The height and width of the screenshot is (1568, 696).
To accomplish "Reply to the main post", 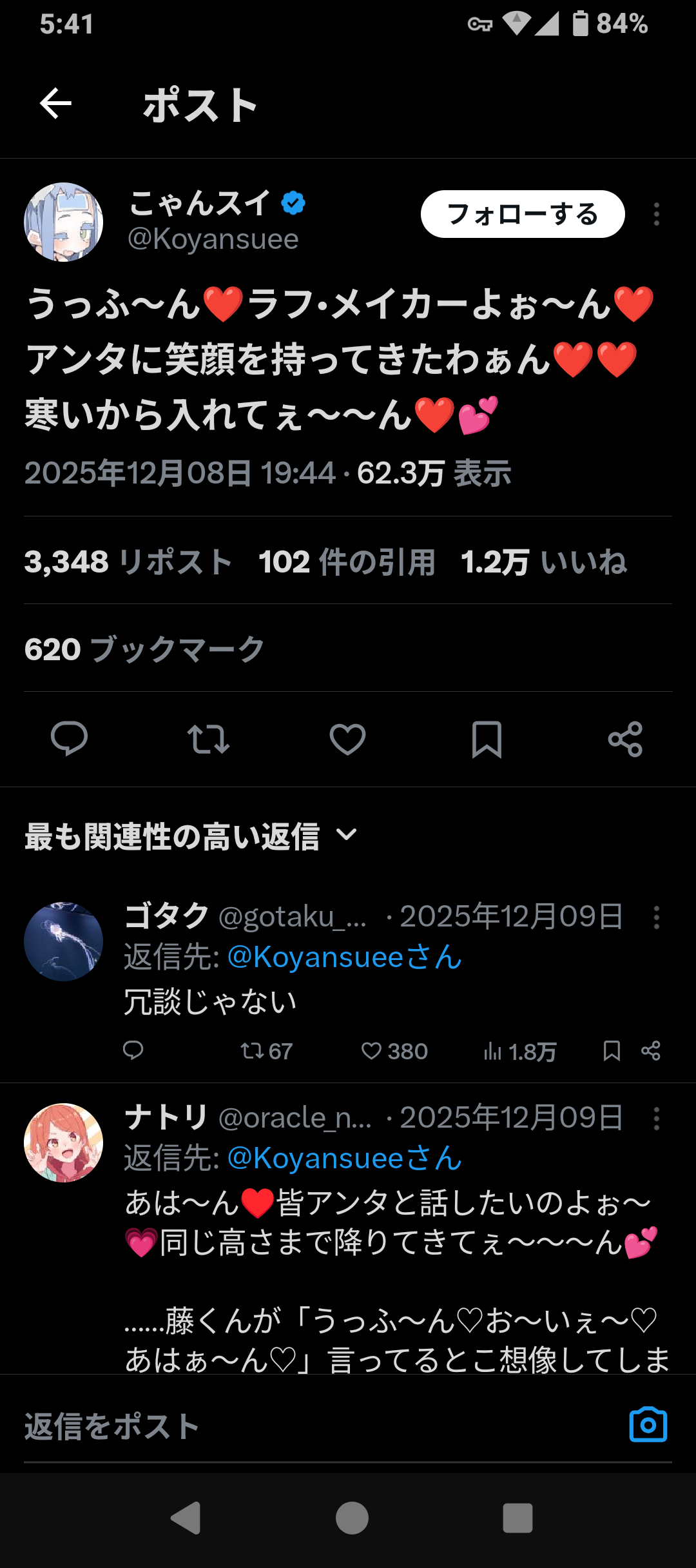I will [x=69, y=738].
